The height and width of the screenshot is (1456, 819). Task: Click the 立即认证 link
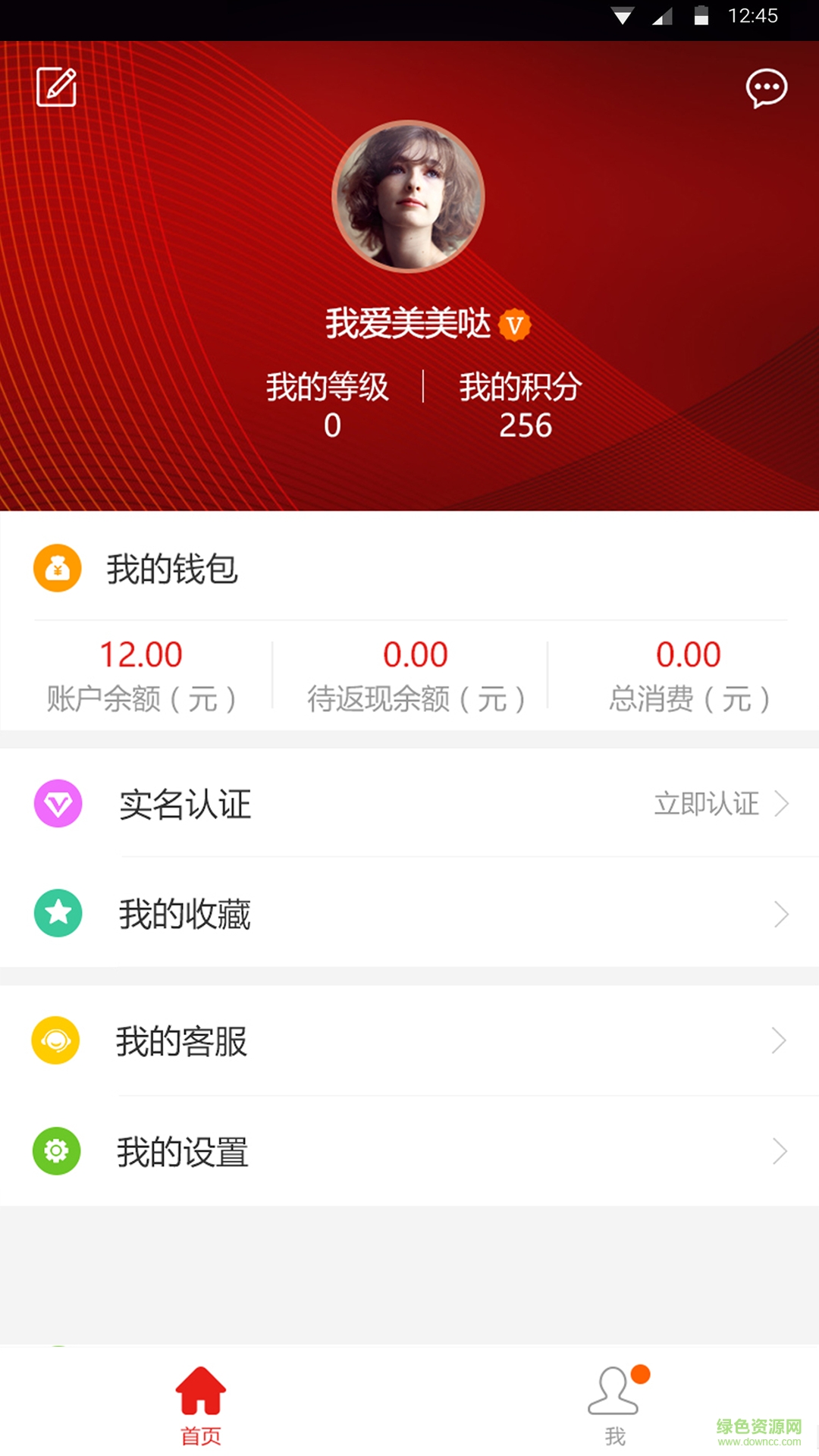click(x=704, y=804)
